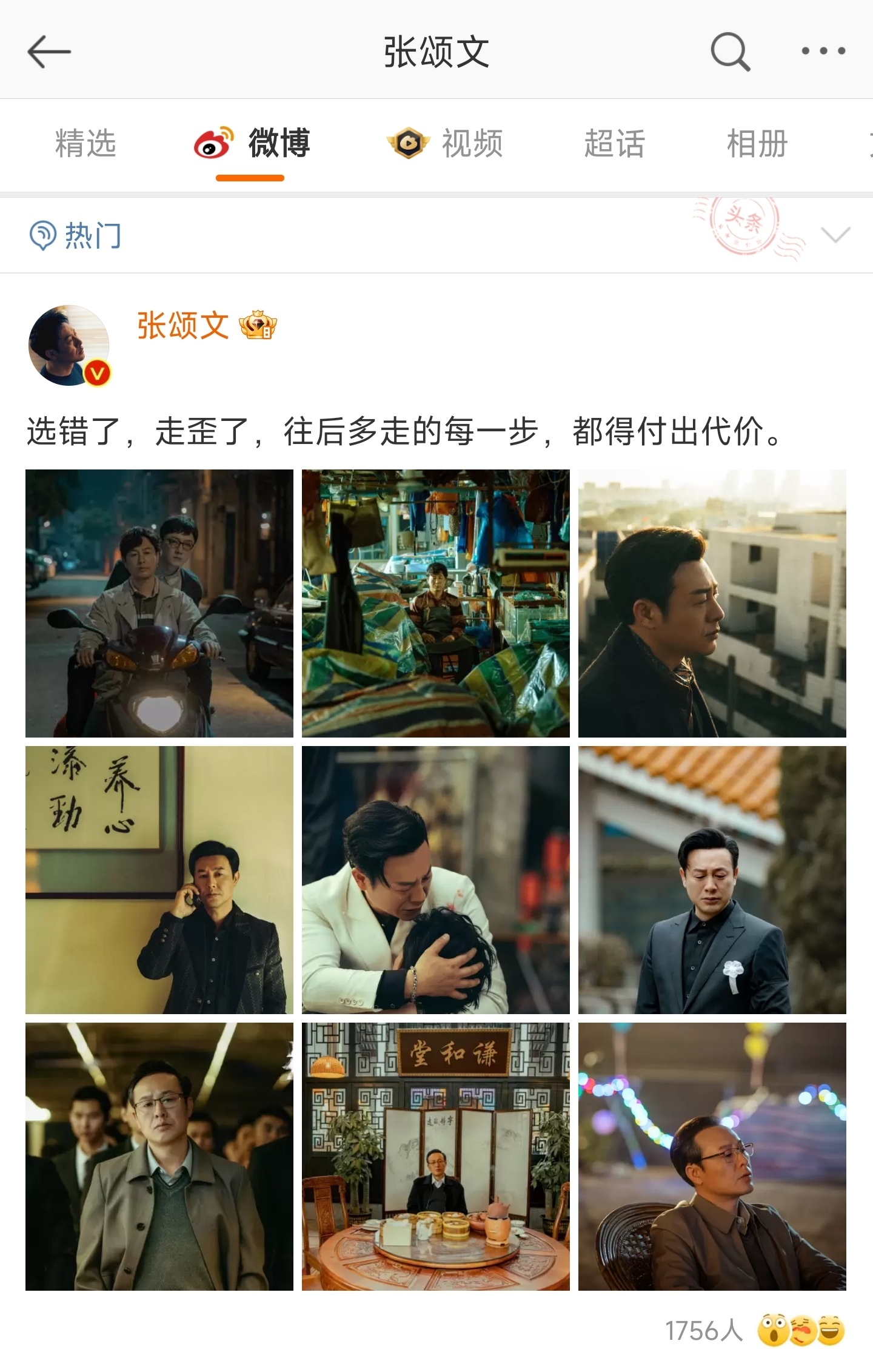Switch to the 相册 tab

point(757,144)
